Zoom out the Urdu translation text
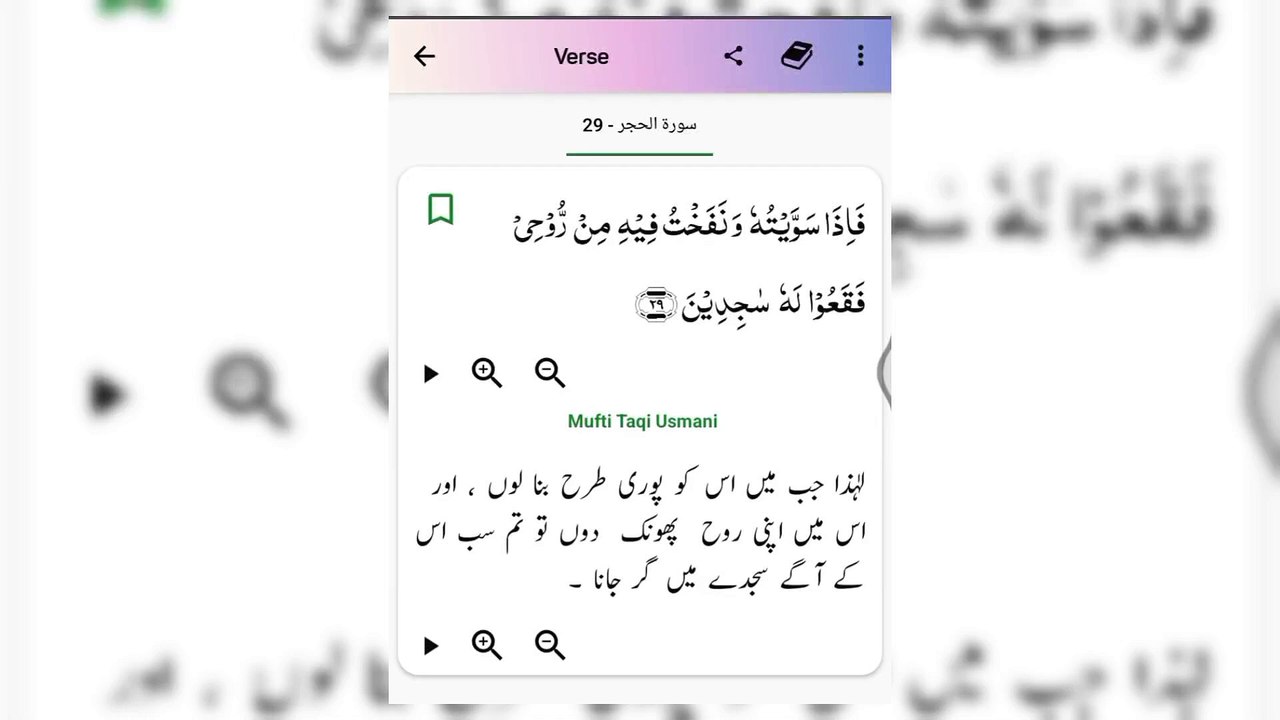 550,645
